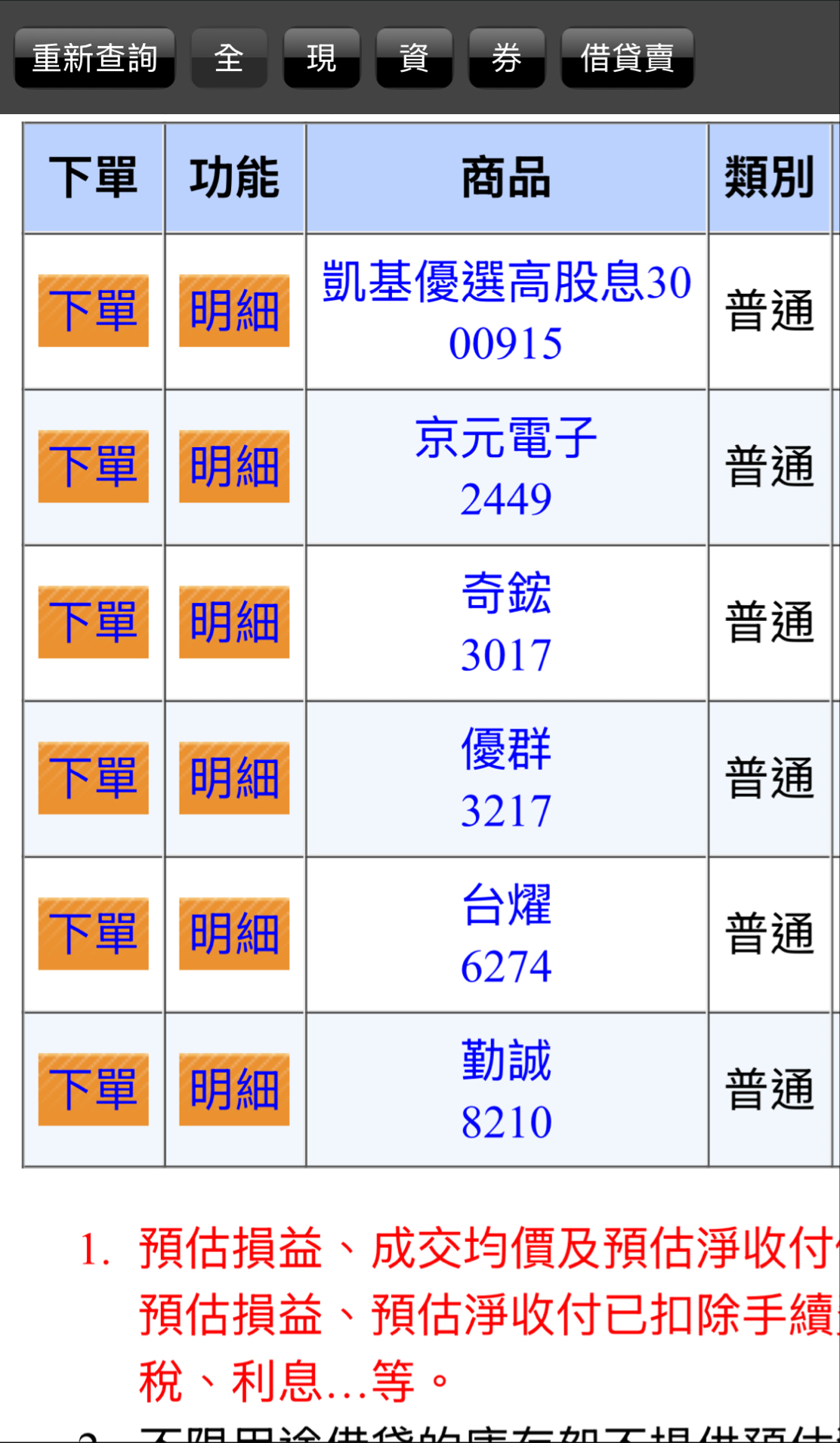Select the 全 filter
The width and height of the screenshot is (840, 1443).
click(x=229, y=58)
